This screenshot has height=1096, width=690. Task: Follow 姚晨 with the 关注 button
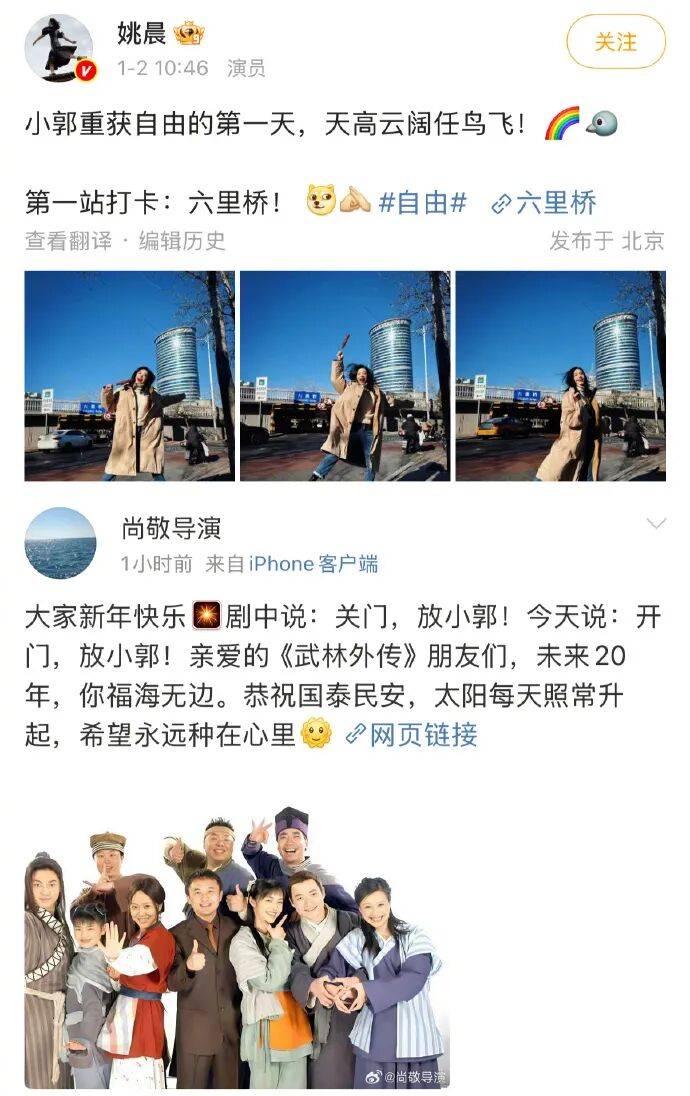[615, 42]
